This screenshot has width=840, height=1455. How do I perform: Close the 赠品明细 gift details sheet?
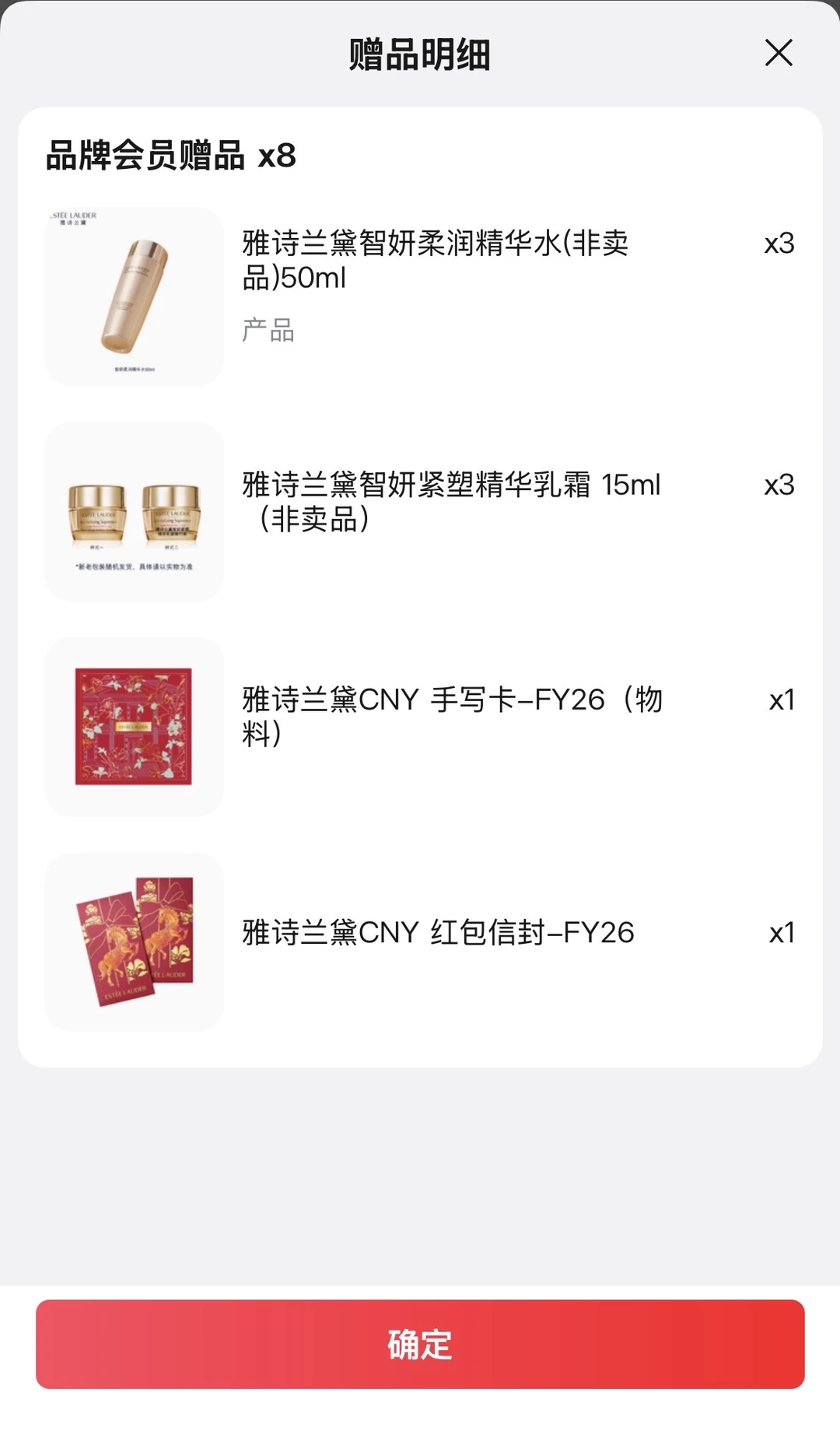pyautogui.click(x=779, y=53)
